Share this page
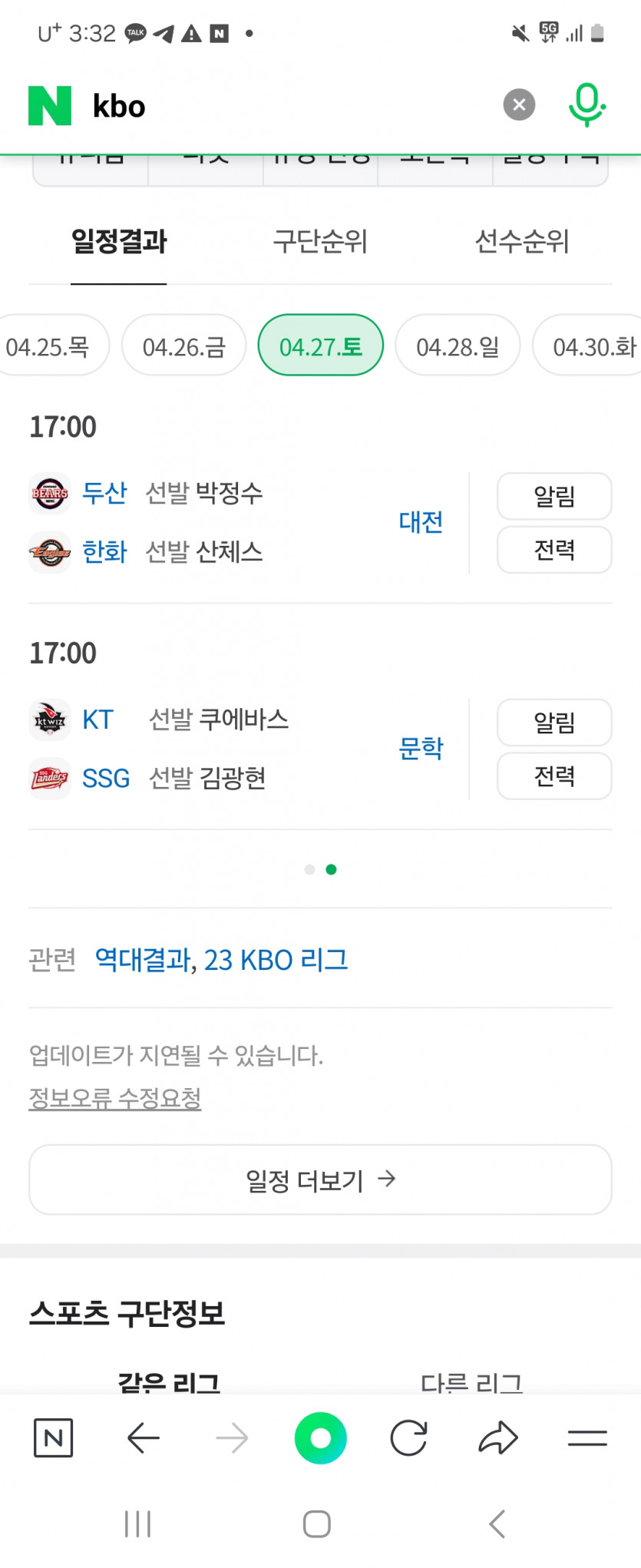 coord(498,1438)
